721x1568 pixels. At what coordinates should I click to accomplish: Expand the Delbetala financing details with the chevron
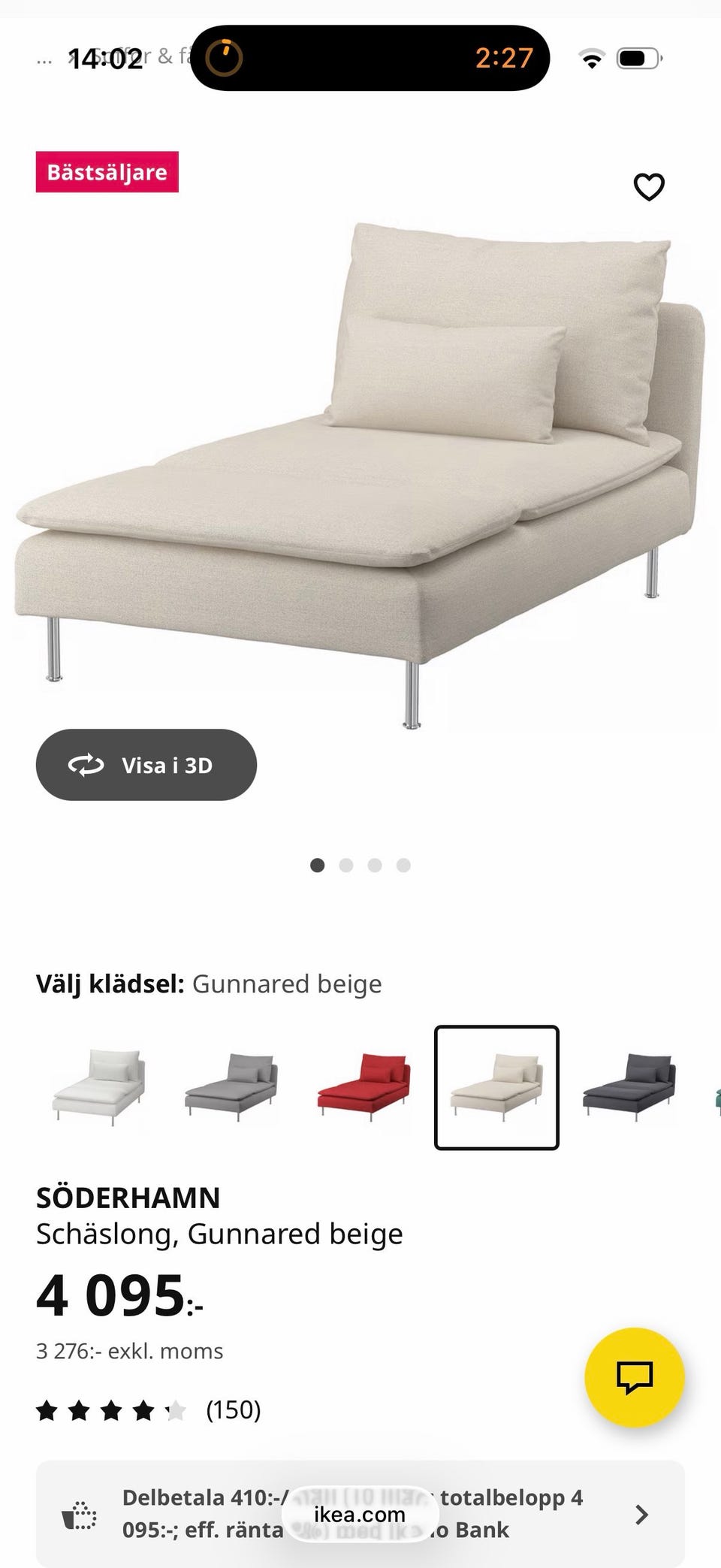click(x=642, y=1512)
